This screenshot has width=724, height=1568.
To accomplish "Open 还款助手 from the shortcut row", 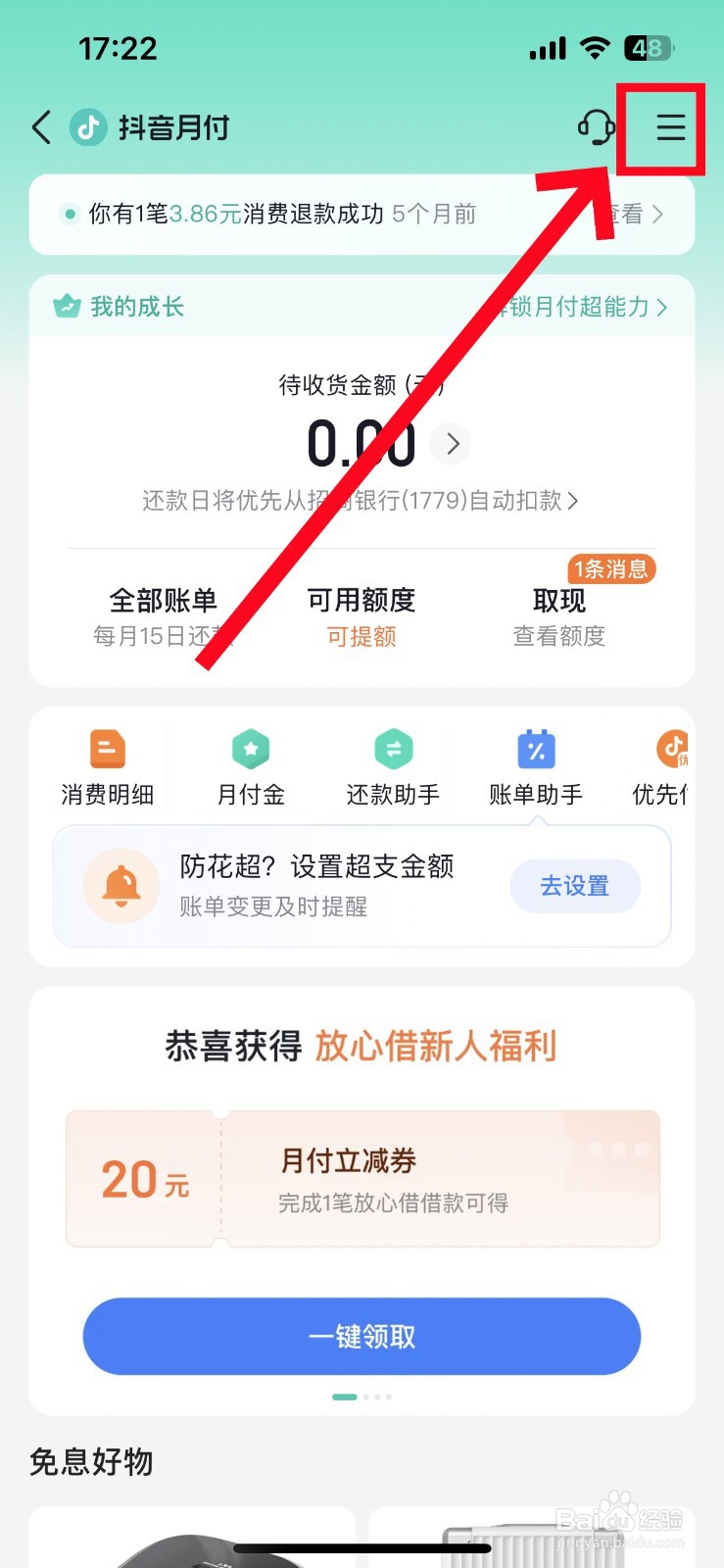I will (x=392, y=750).
